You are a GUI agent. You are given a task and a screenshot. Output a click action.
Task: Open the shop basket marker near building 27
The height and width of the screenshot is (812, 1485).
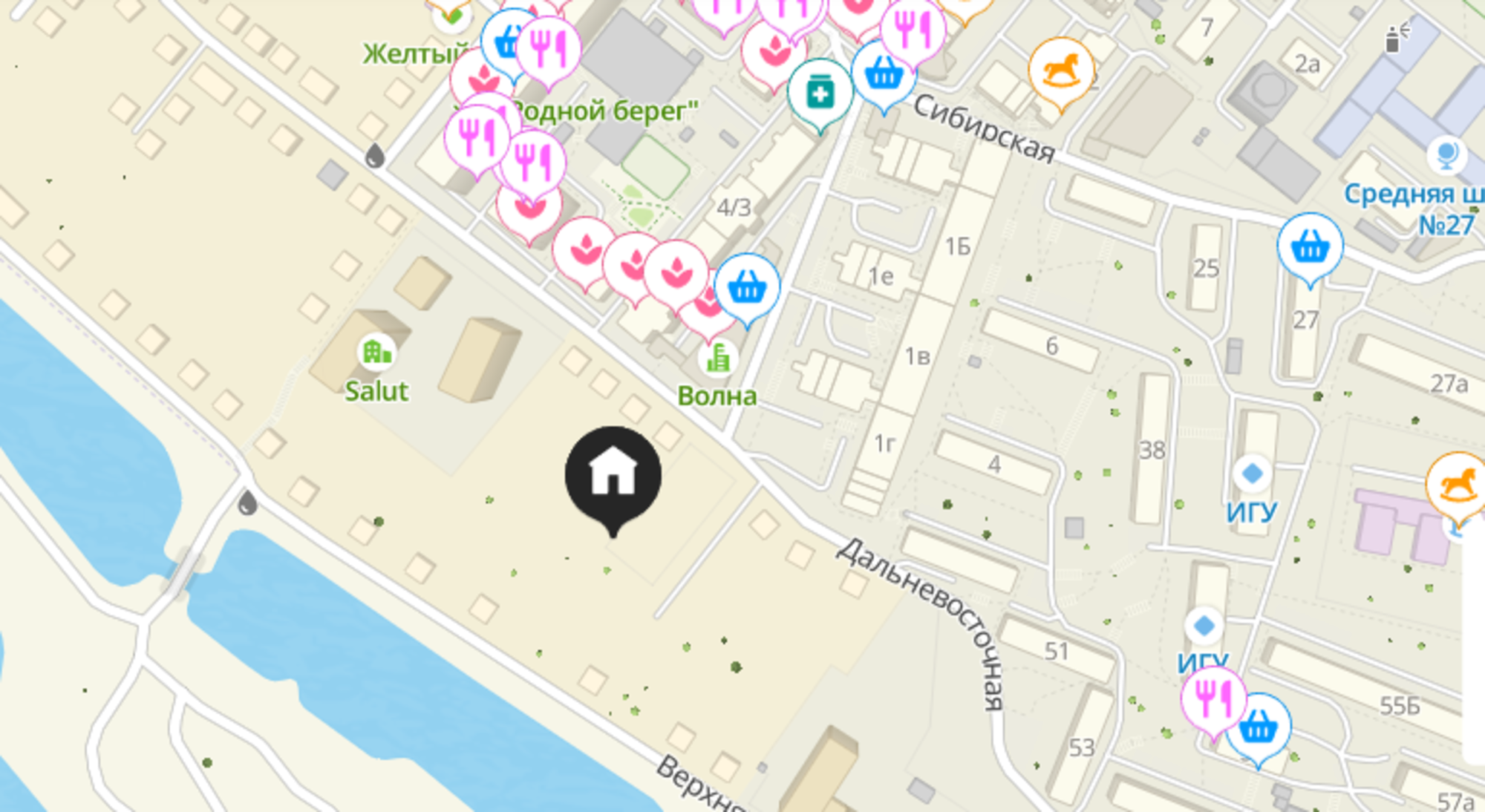click(x=1309, y=246)
